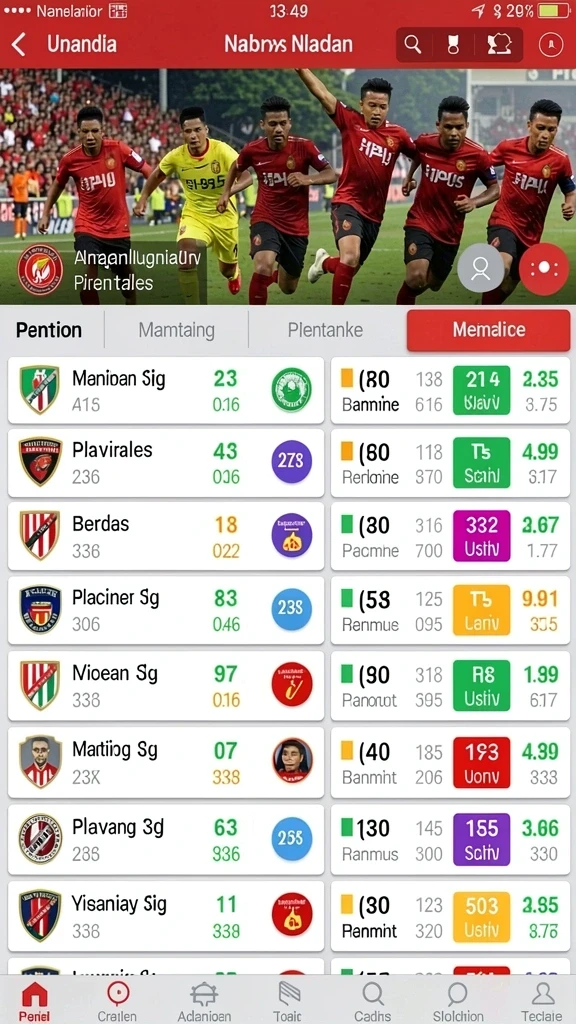Tap the red round button on banner
This screenshot has width=576, height=1024.
pos(543,268)
